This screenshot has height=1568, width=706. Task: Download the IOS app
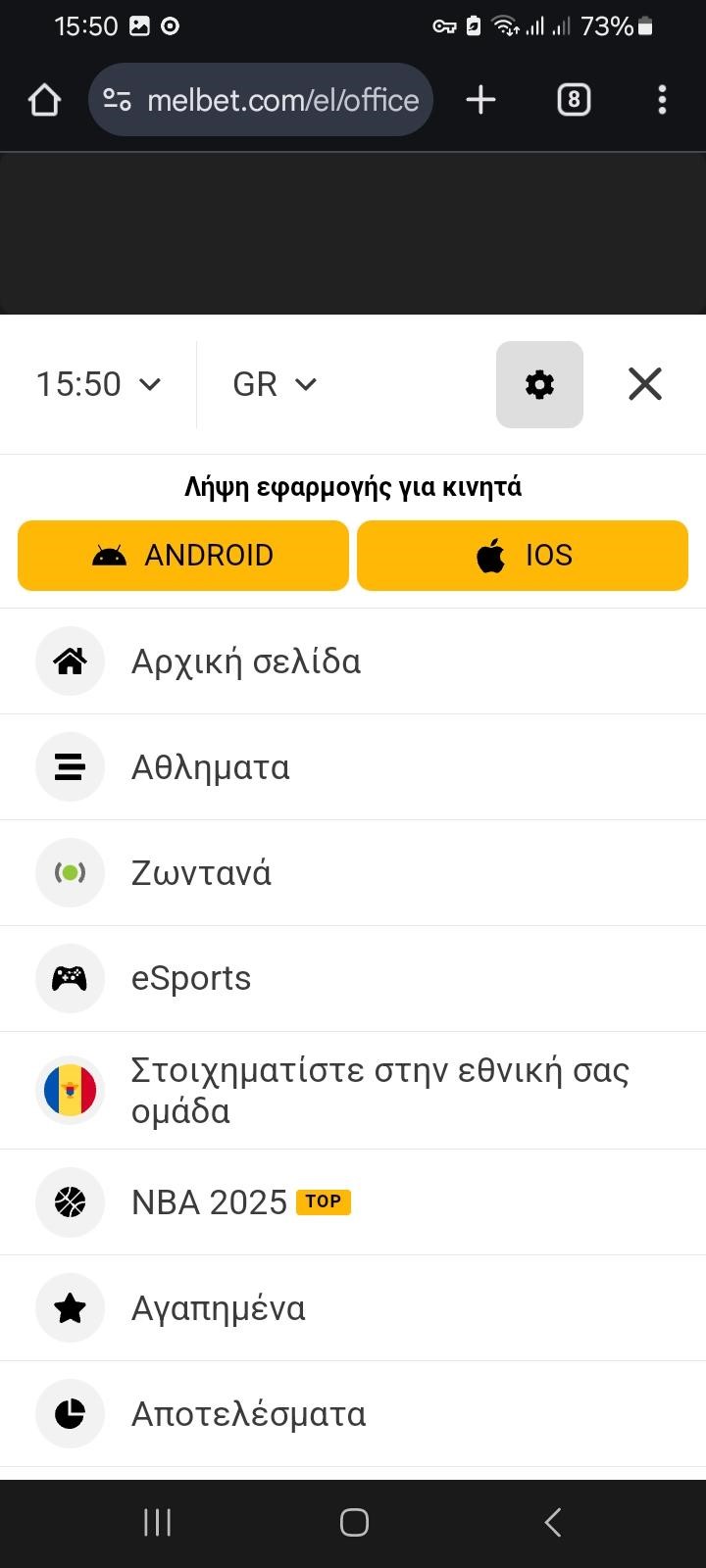(523, 556)
